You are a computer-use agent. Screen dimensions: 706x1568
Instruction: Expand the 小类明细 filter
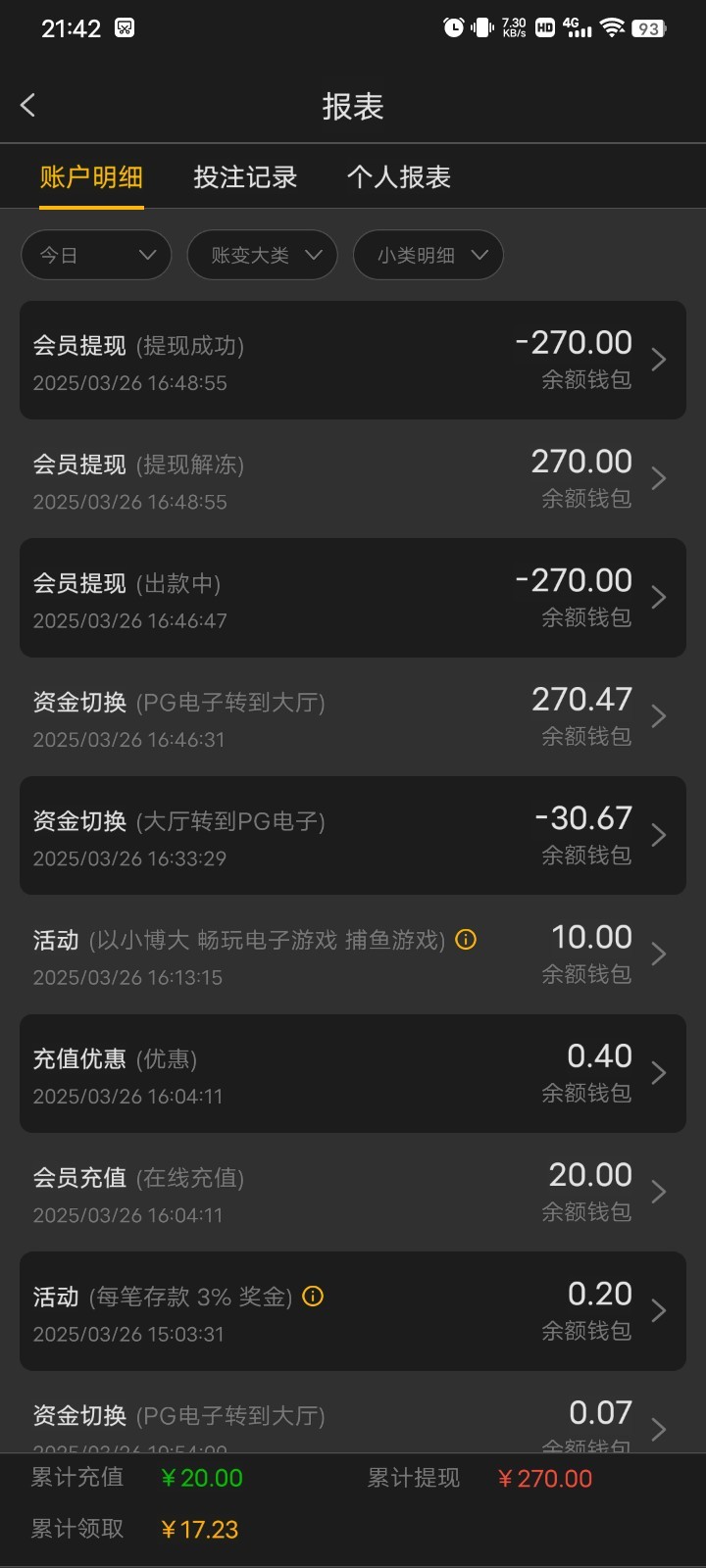428,255
